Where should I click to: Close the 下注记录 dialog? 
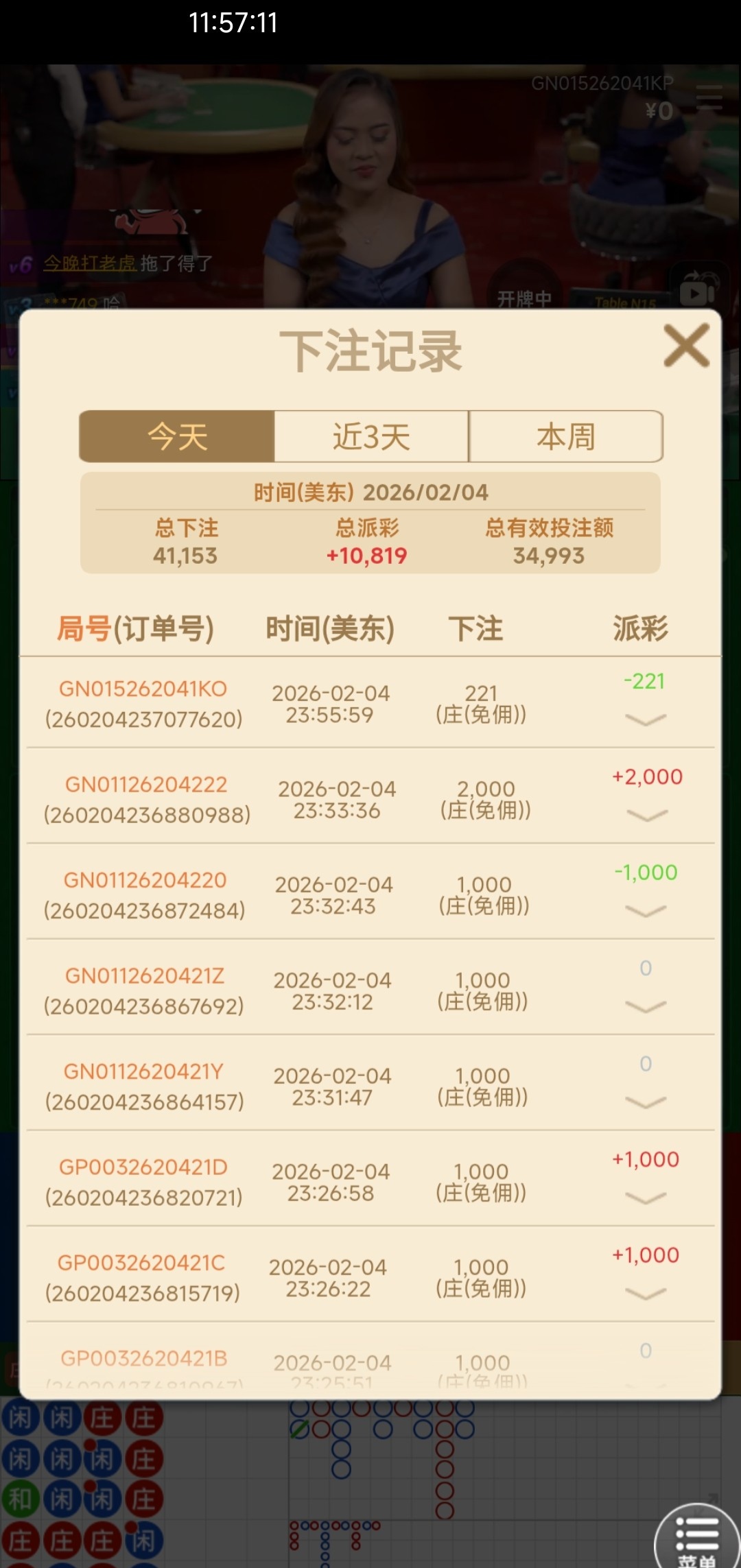coord(686,346)
